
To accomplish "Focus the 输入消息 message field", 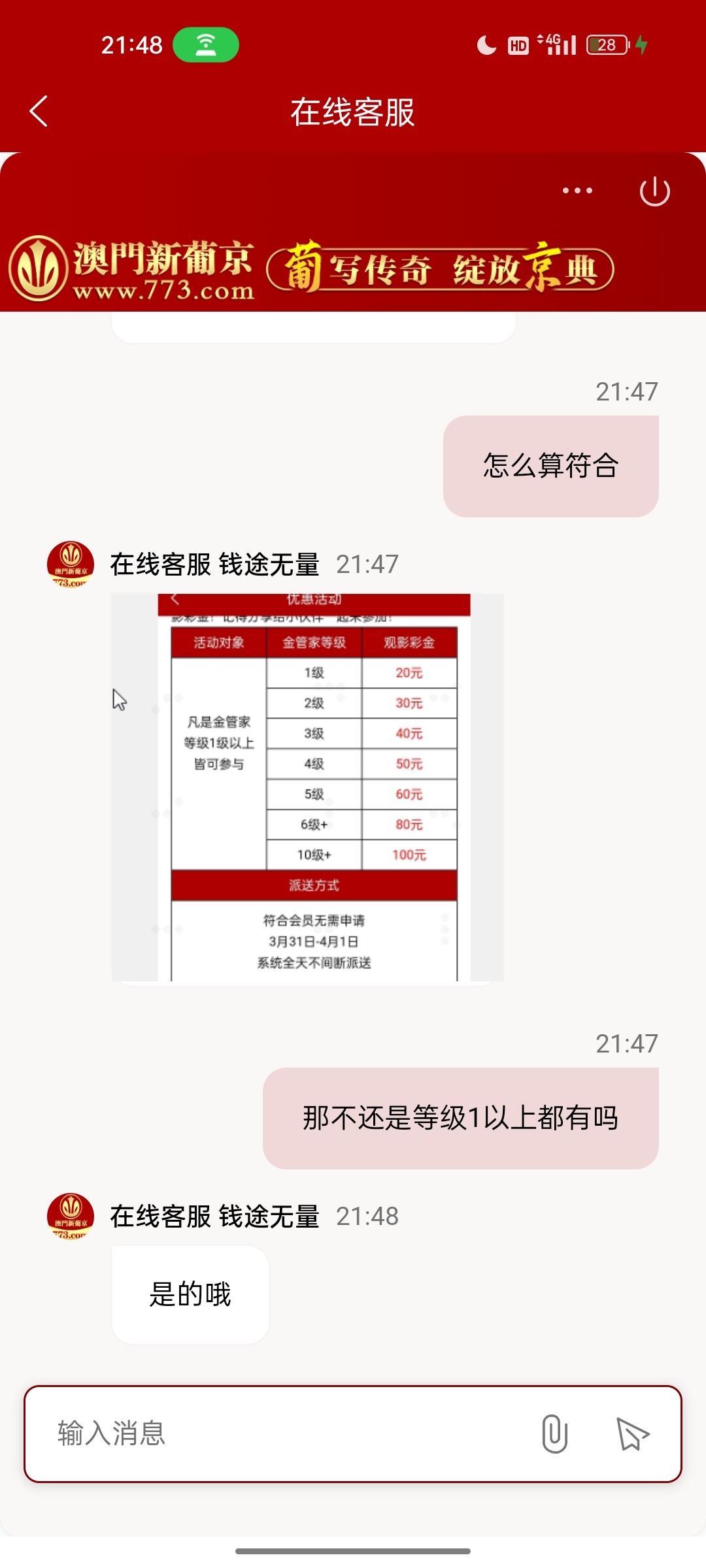I will click(281, 1433).
